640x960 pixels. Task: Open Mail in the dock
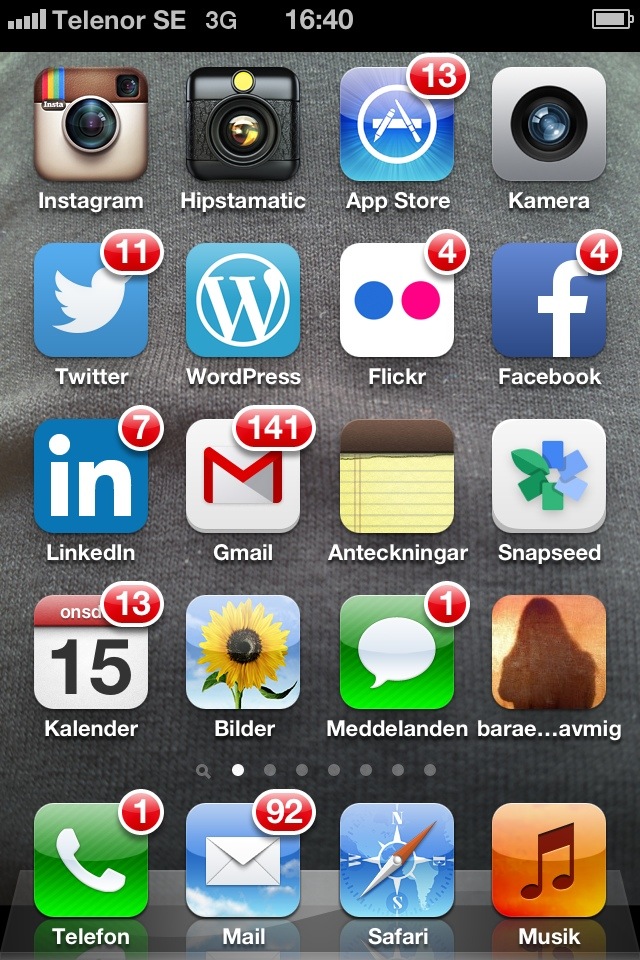243,860
